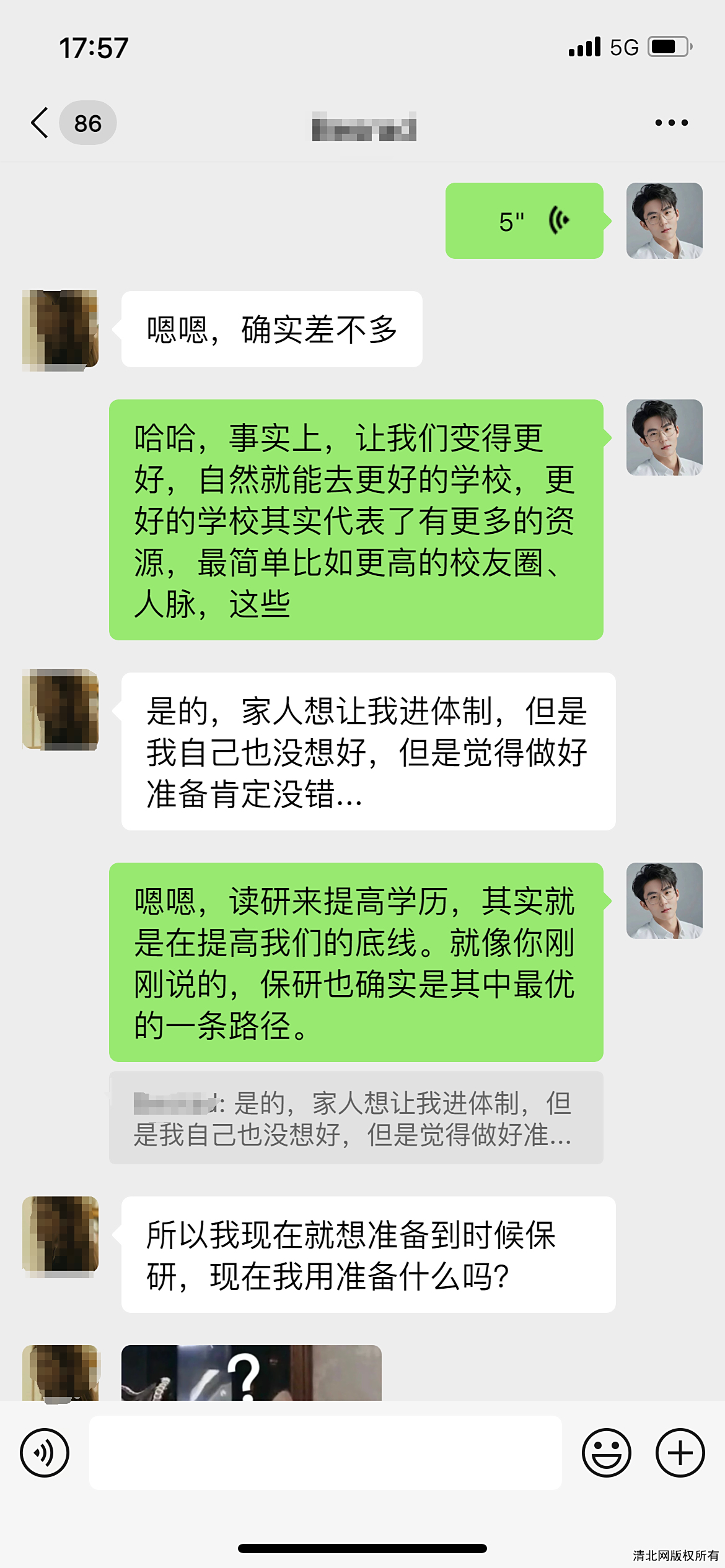725x1568 pixels.
Task: Open the question-mark sticker image
Action: [252, 1373]
